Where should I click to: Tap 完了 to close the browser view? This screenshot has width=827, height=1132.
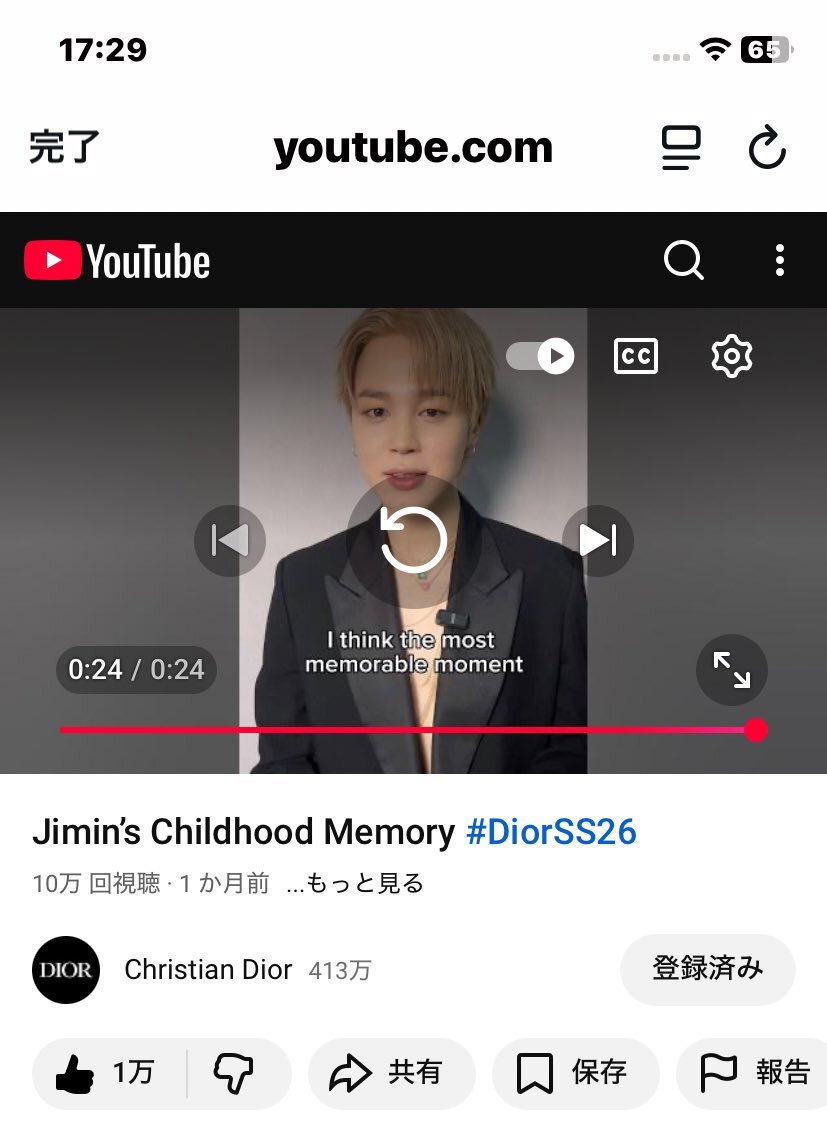point(65,148)
